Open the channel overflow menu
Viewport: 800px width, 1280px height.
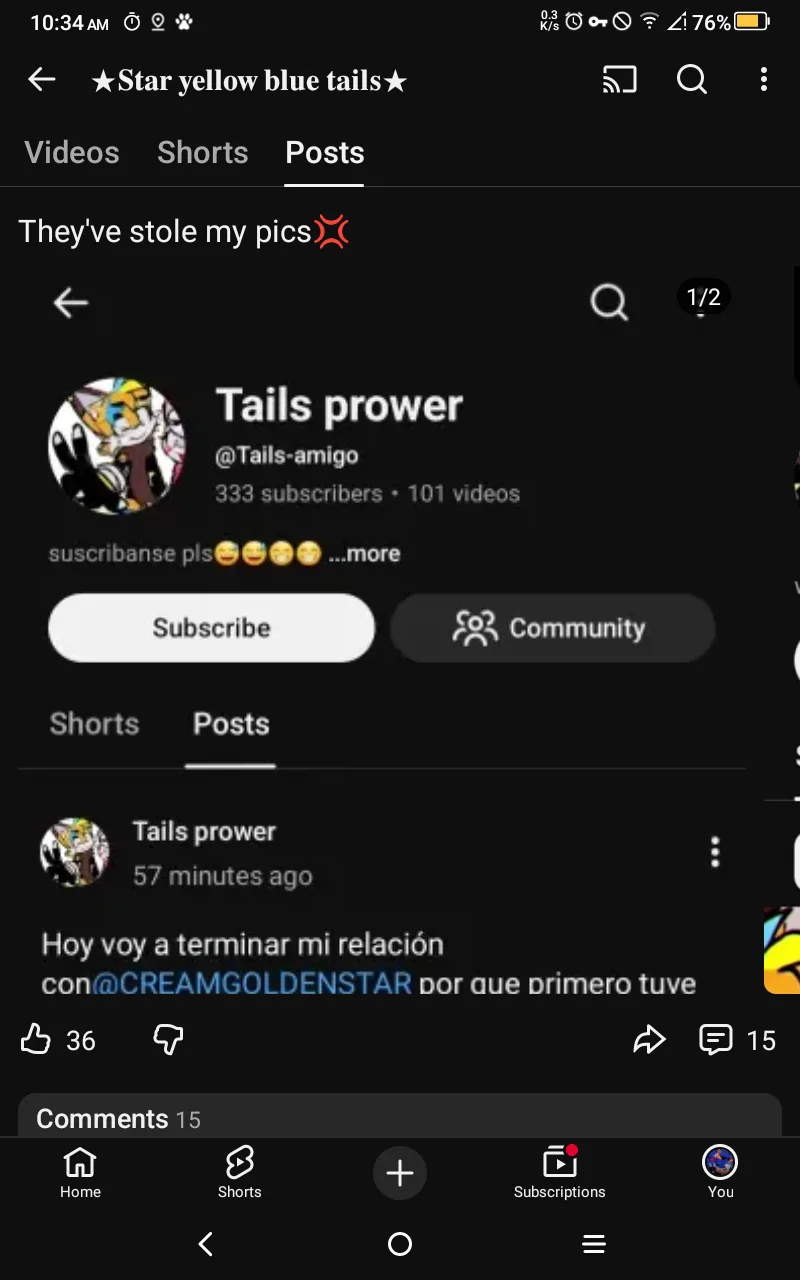coord(763,80)
